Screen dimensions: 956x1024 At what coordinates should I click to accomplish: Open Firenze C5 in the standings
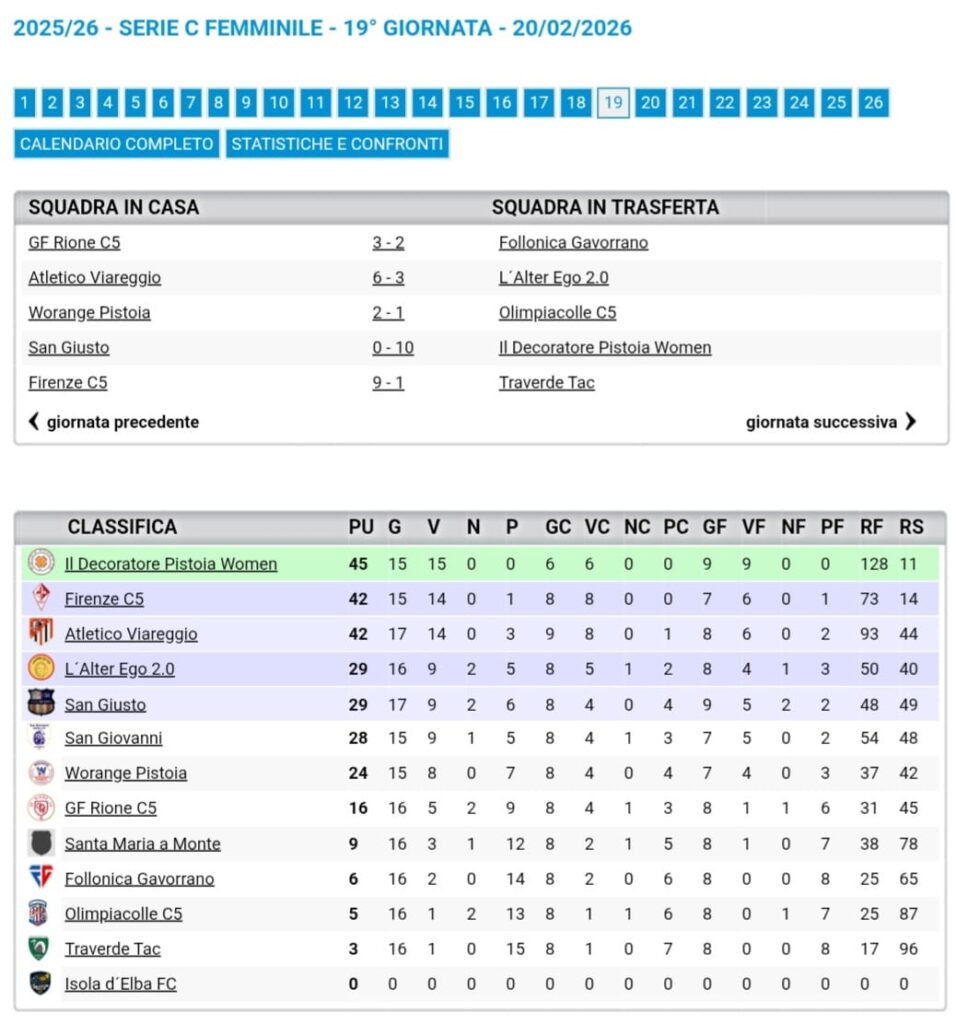tap(104, 599)
